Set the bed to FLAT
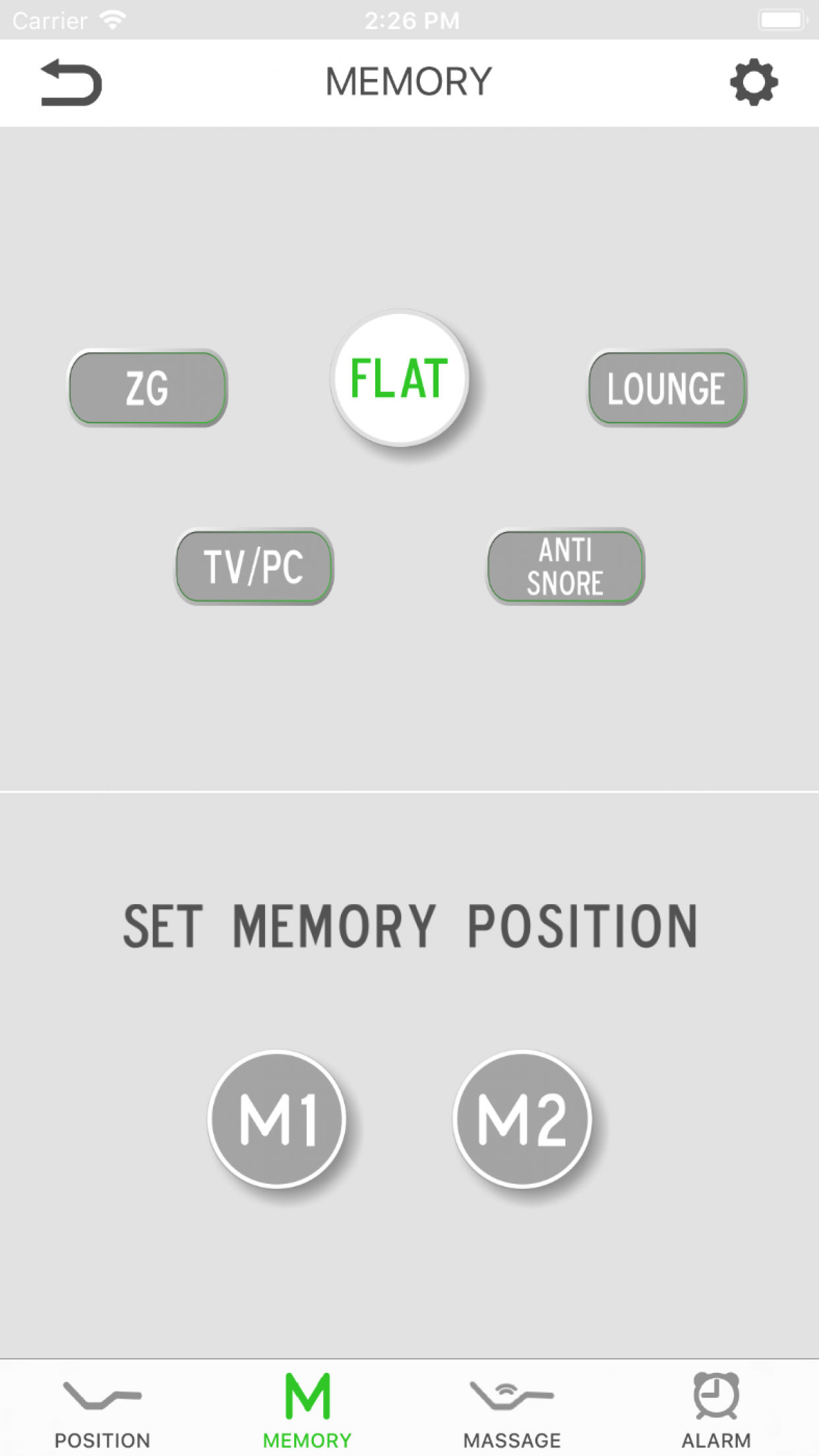 tap(400, 379)
